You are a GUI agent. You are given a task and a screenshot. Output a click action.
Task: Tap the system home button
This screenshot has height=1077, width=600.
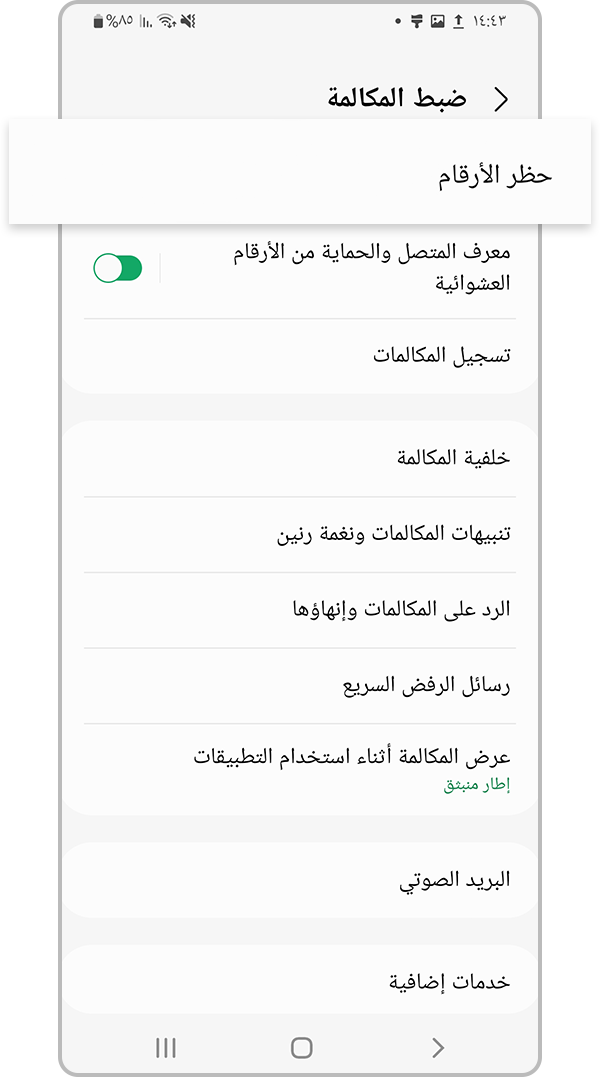pos(301,1047)
